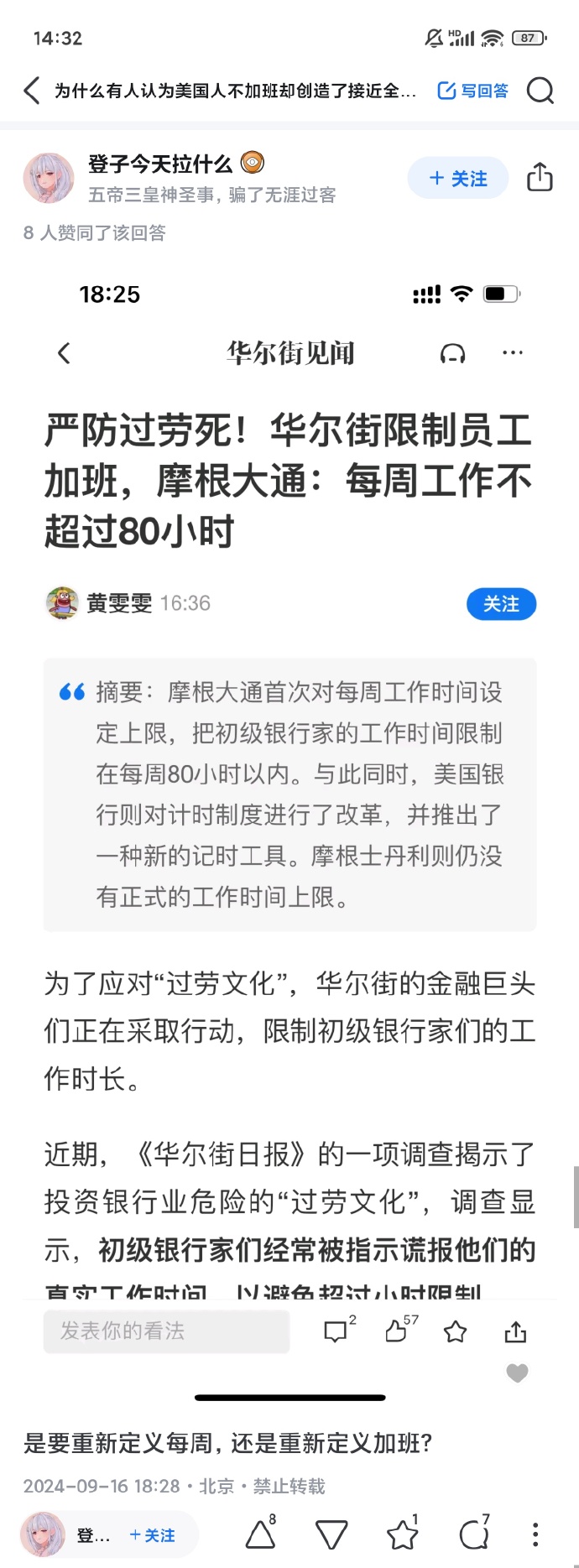Open the three-dot more options menu

point(535,1535)
